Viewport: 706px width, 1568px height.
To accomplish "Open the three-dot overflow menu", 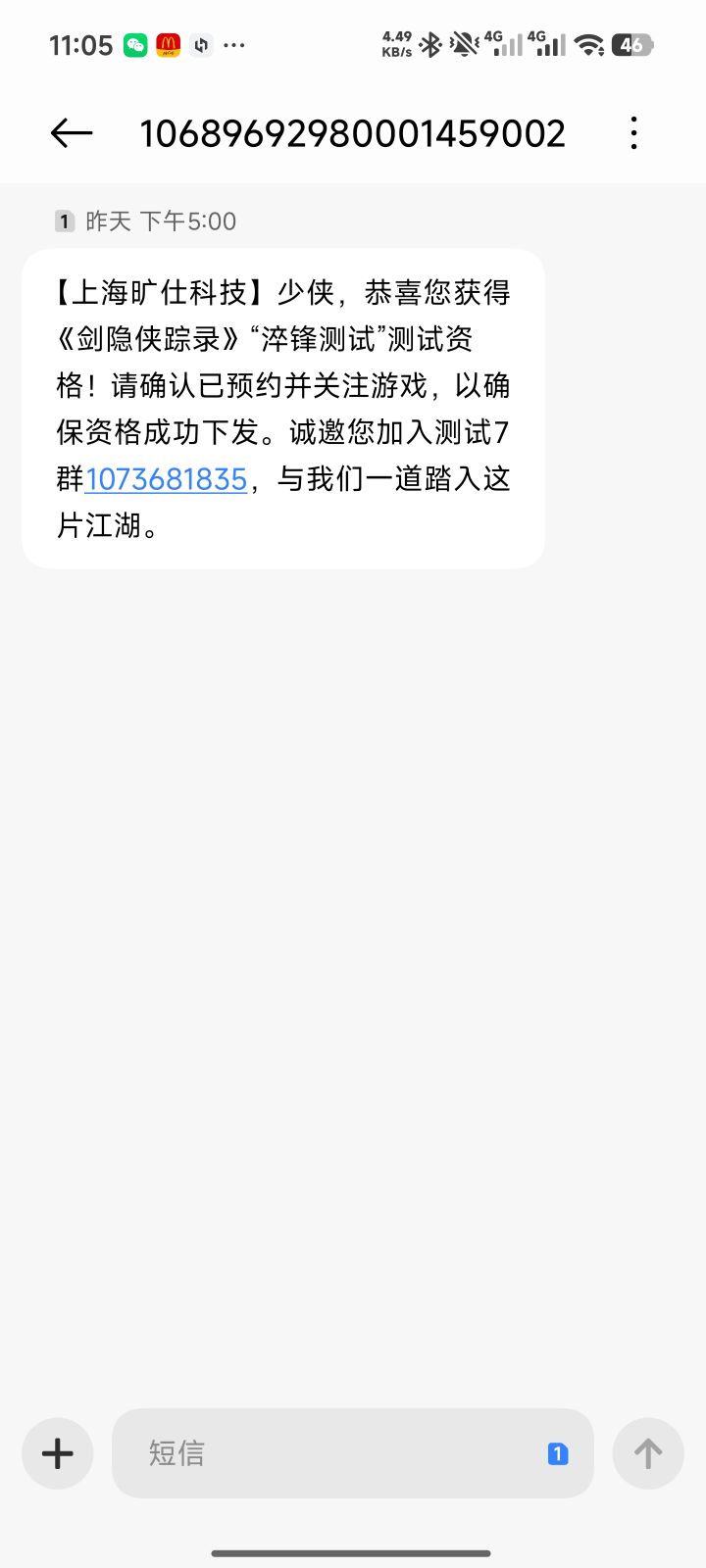I will point(634,133).
